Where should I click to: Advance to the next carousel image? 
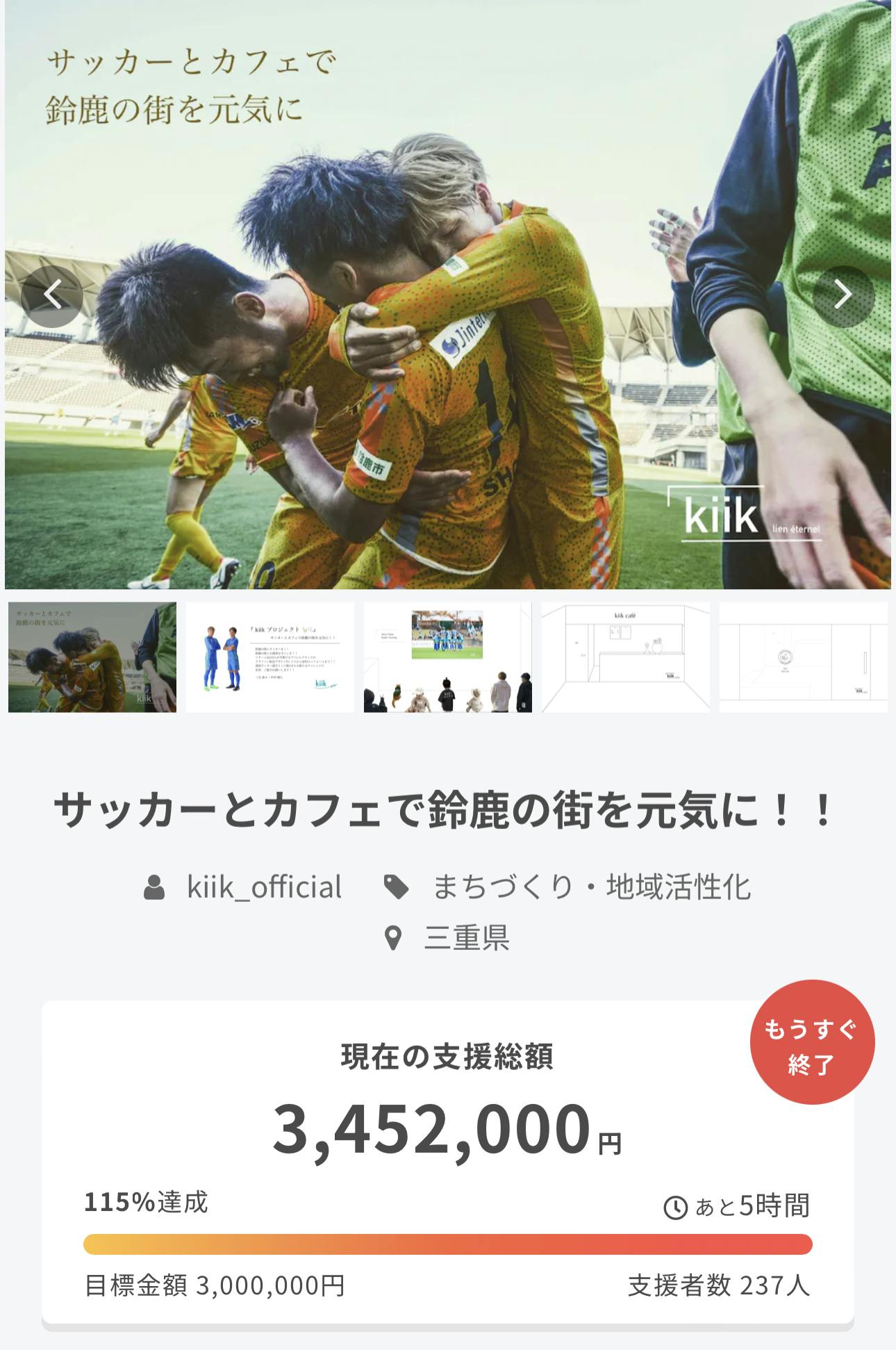[x=843, y=295]
